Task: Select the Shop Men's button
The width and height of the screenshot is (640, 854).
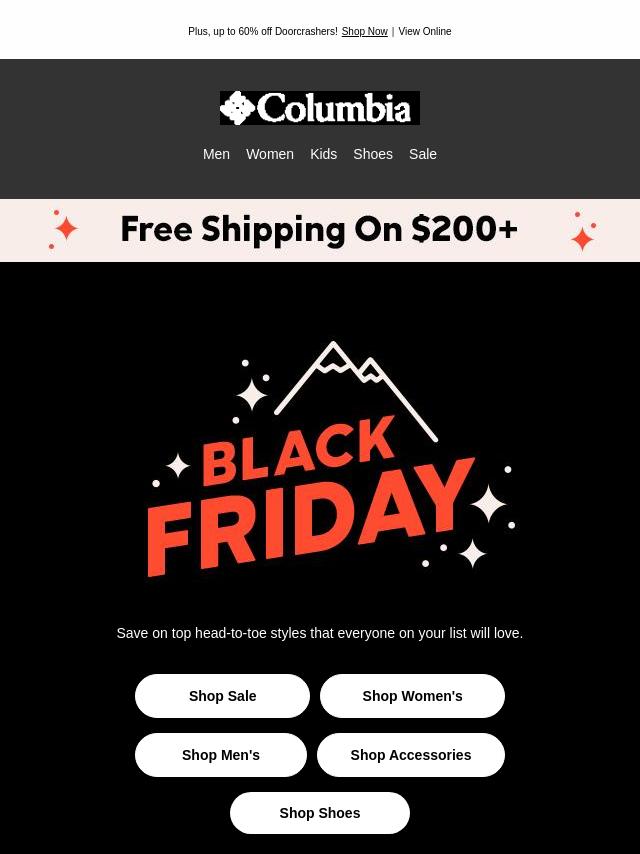Action: pyautogui.click(x=221, y=755)
